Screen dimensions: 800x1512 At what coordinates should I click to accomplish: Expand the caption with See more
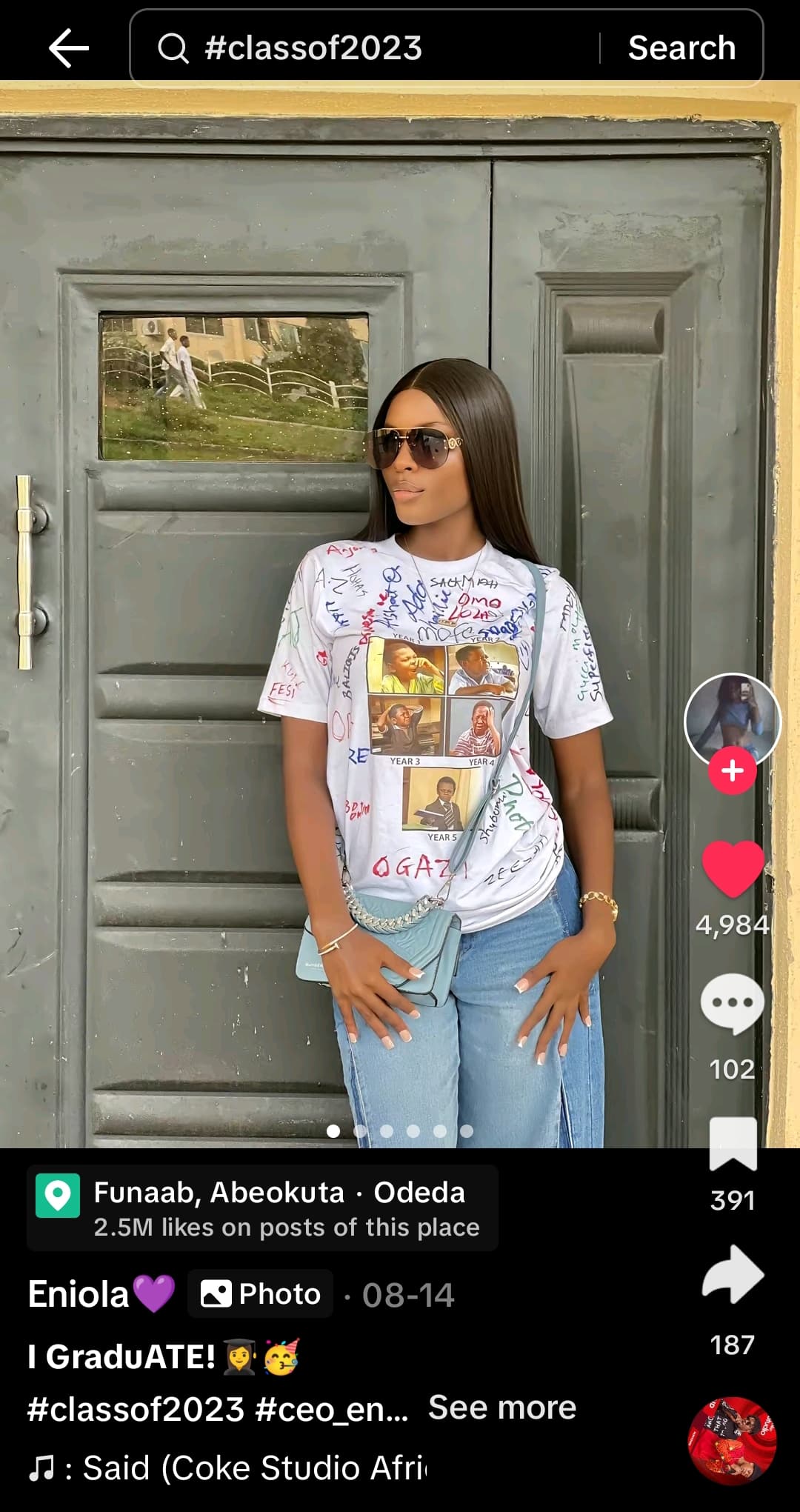501,1407
